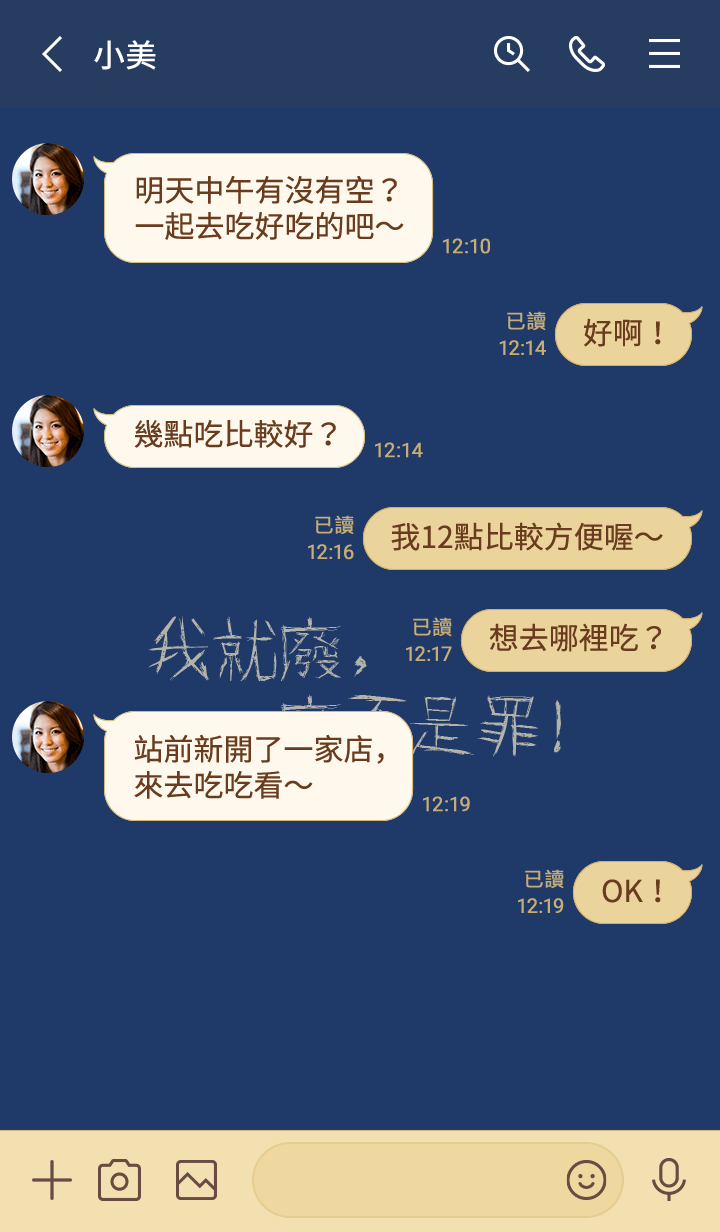The height and width of the screenshot is (1232, 720).
Task: Record a voice message with the microphone
Action: click(x=668, y=1181)
